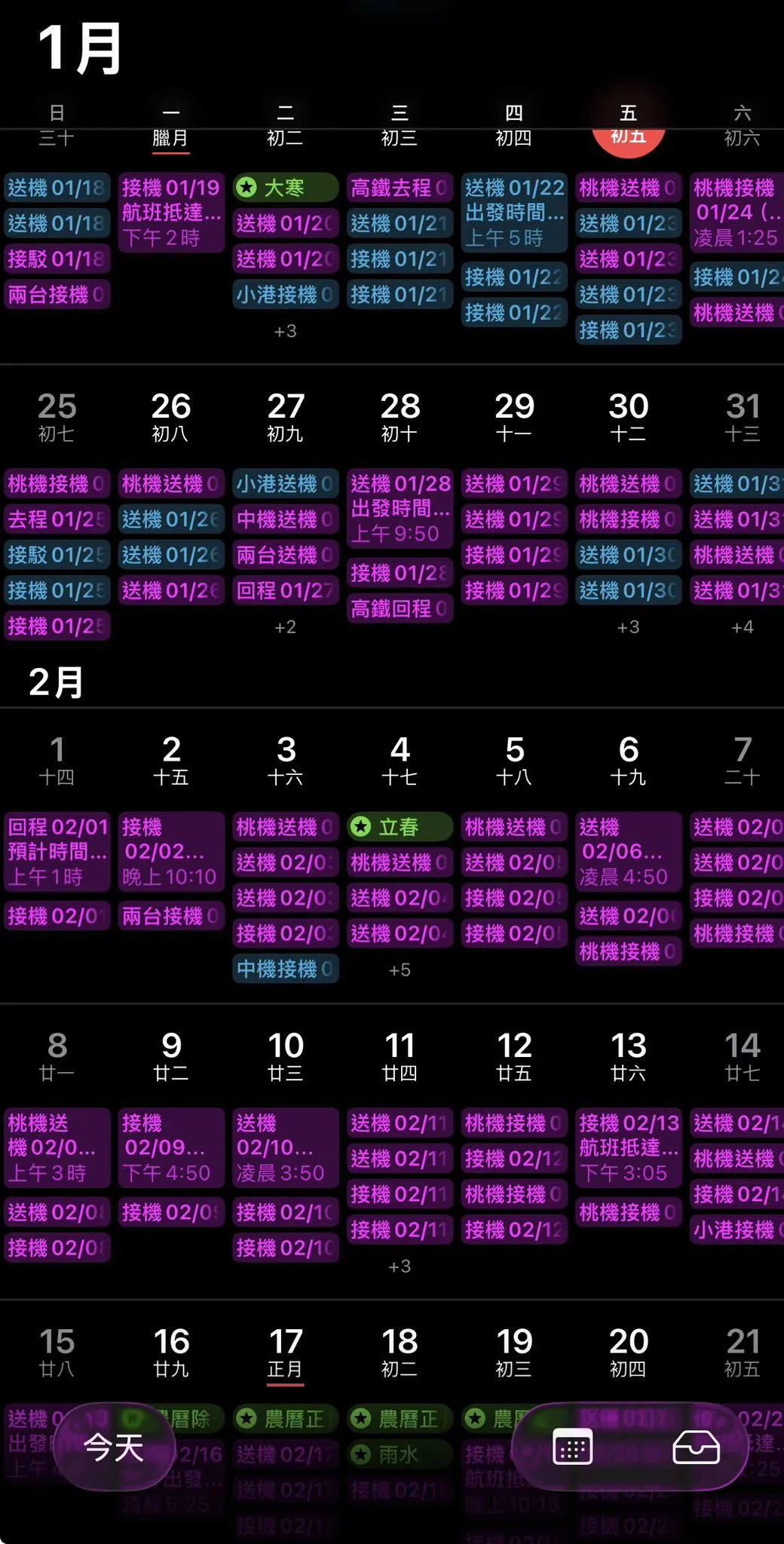Open the calendar grid view icon
The height and width of the screenshot is (1544, 784).
571,1447
